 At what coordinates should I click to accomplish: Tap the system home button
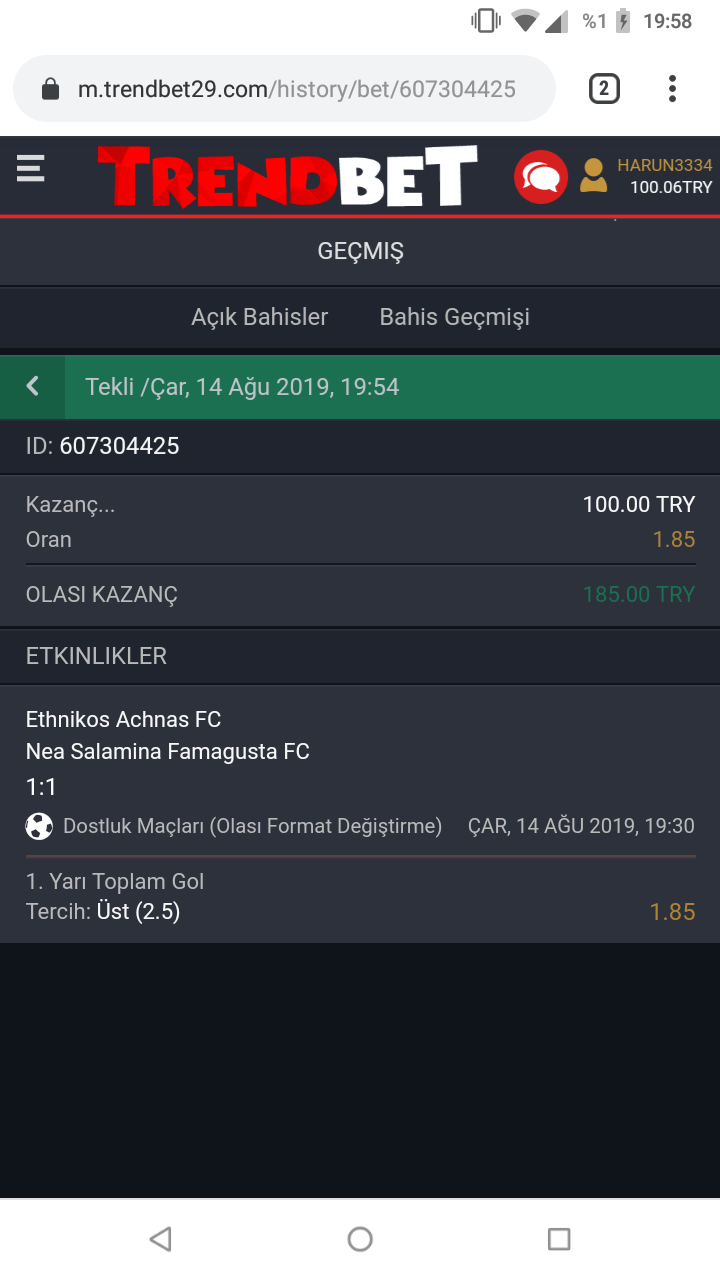pyautogui.click(x=360, y=1240)
